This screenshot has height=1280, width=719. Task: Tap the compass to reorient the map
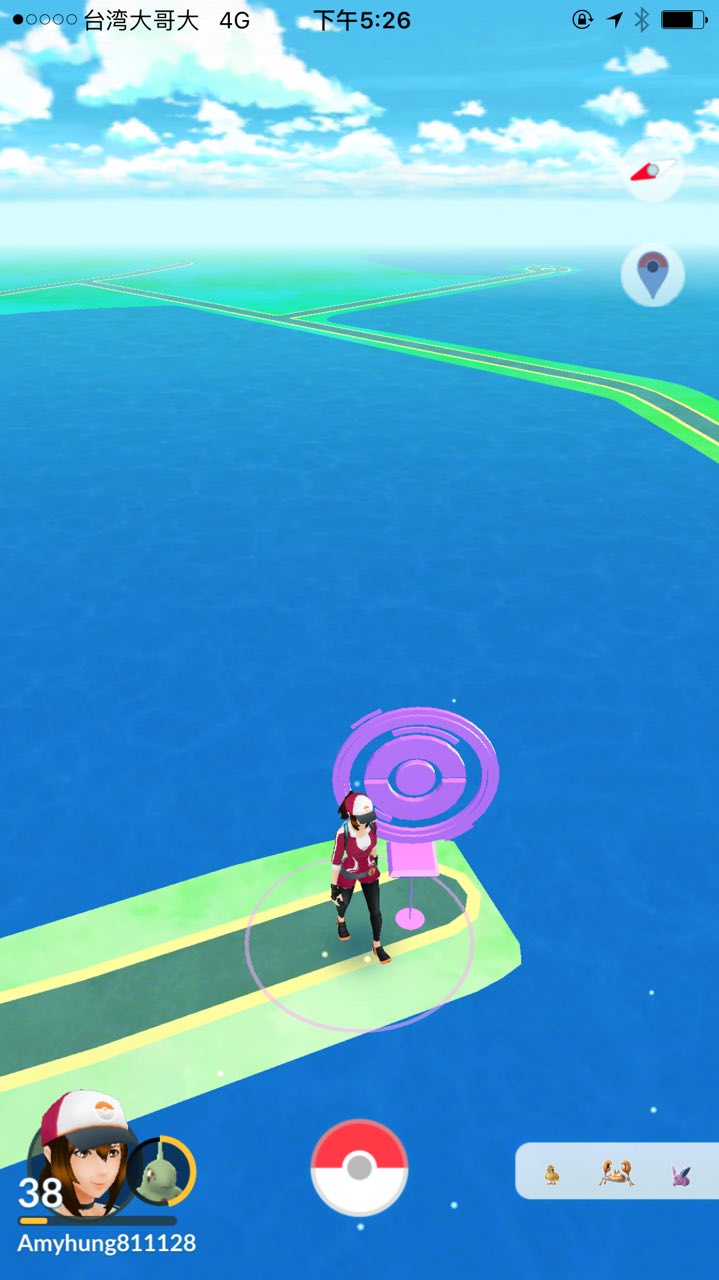click(653, 171)
